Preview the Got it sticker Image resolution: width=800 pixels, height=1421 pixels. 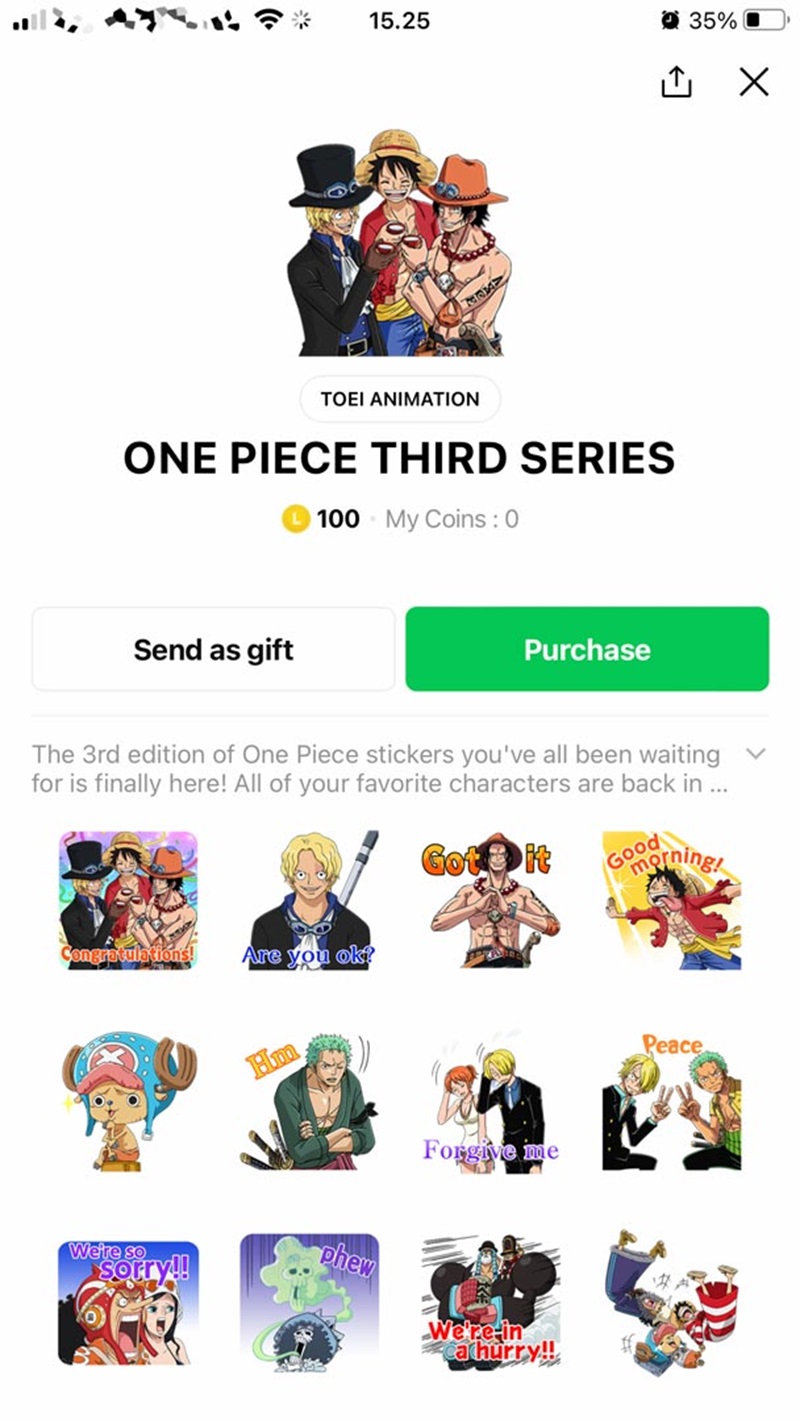490,900
